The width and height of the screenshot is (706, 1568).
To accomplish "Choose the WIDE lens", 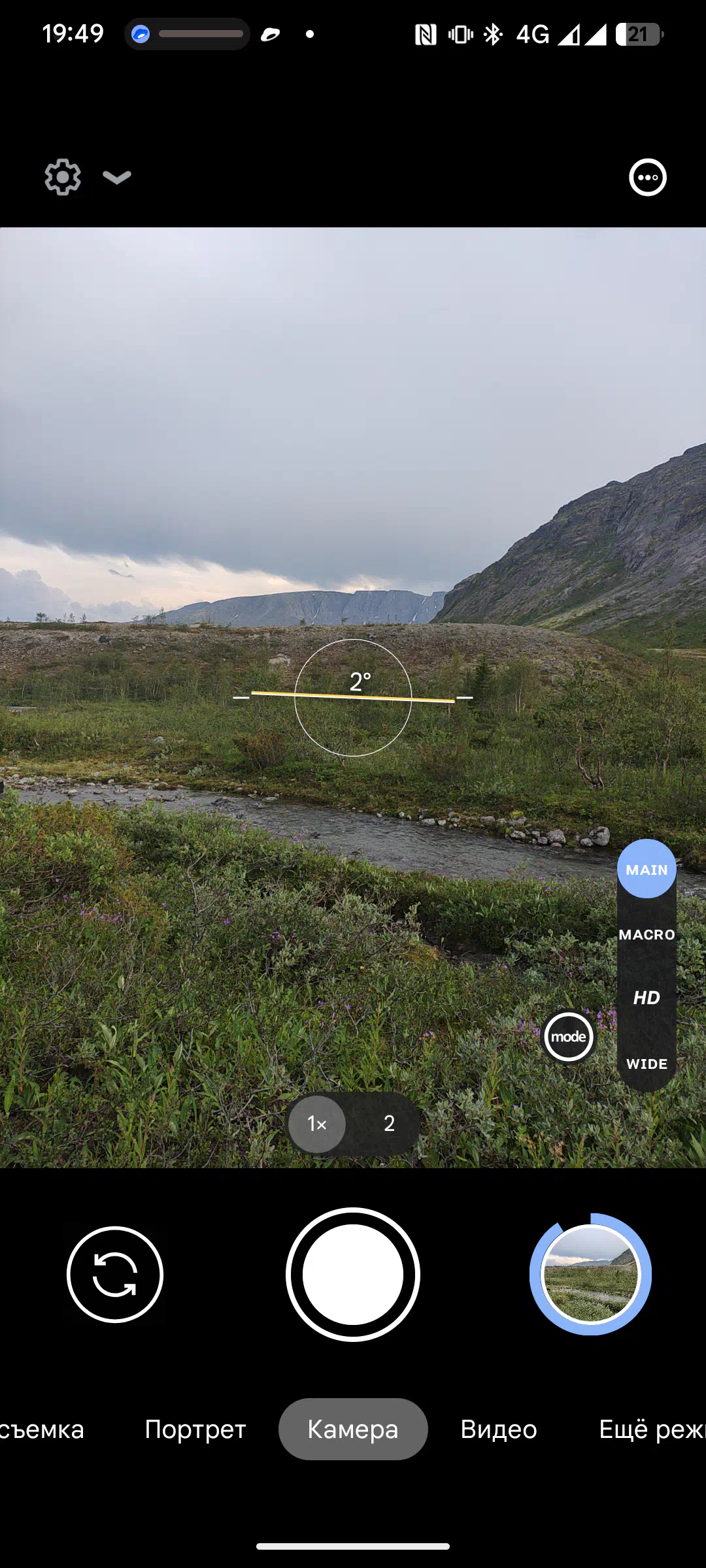I will [x=647, y=1064].
